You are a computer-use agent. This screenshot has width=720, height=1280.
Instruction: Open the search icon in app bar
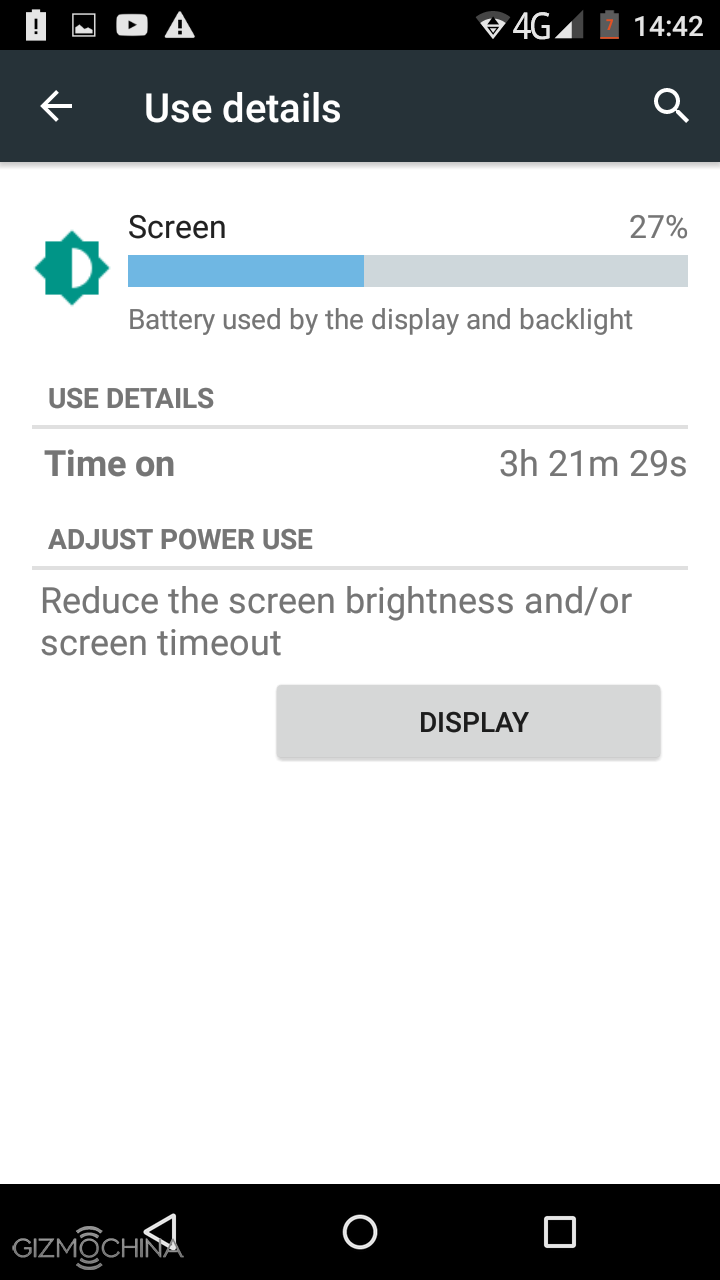tap(671, 105)
